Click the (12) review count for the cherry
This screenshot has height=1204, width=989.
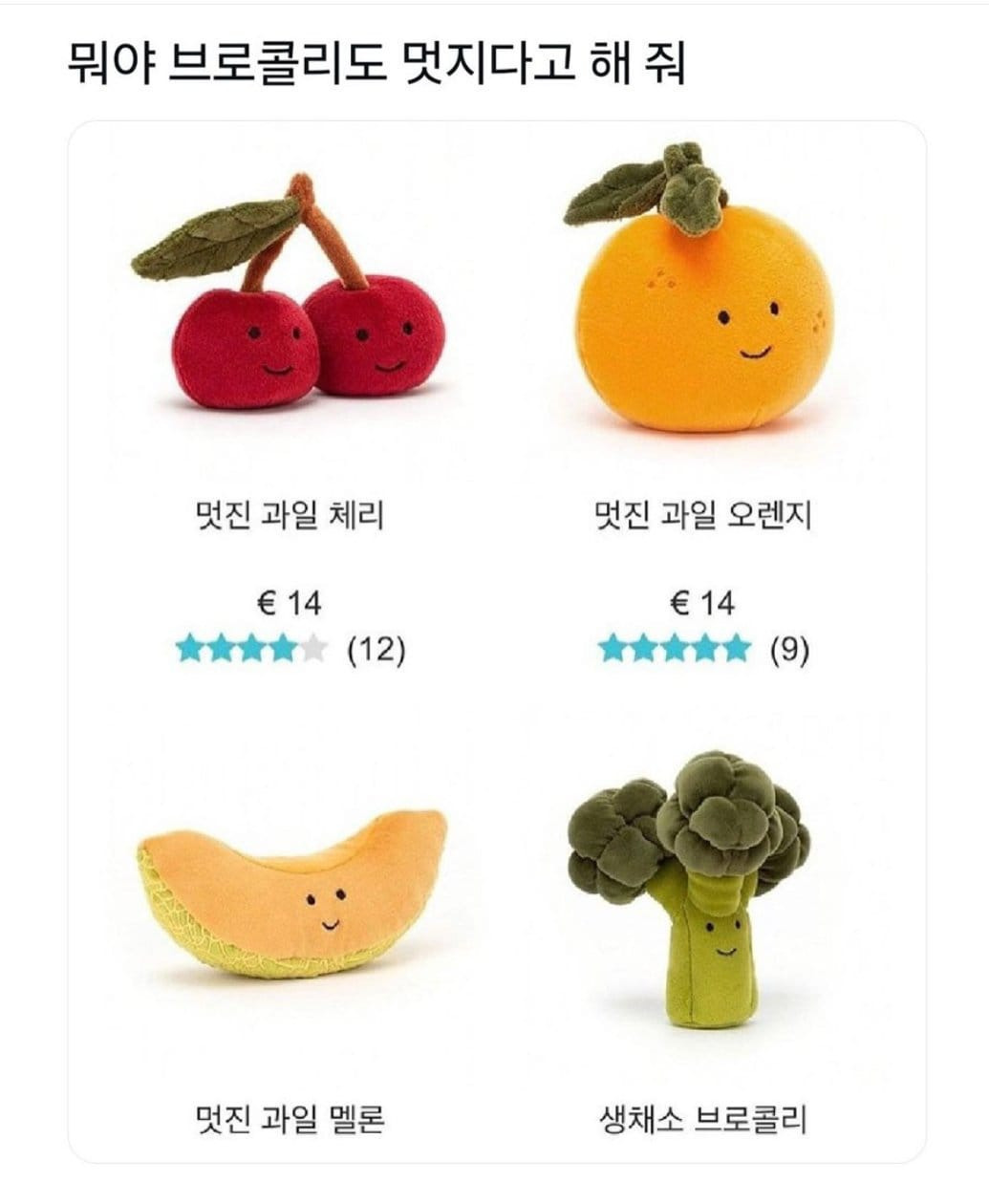[376, 648]
